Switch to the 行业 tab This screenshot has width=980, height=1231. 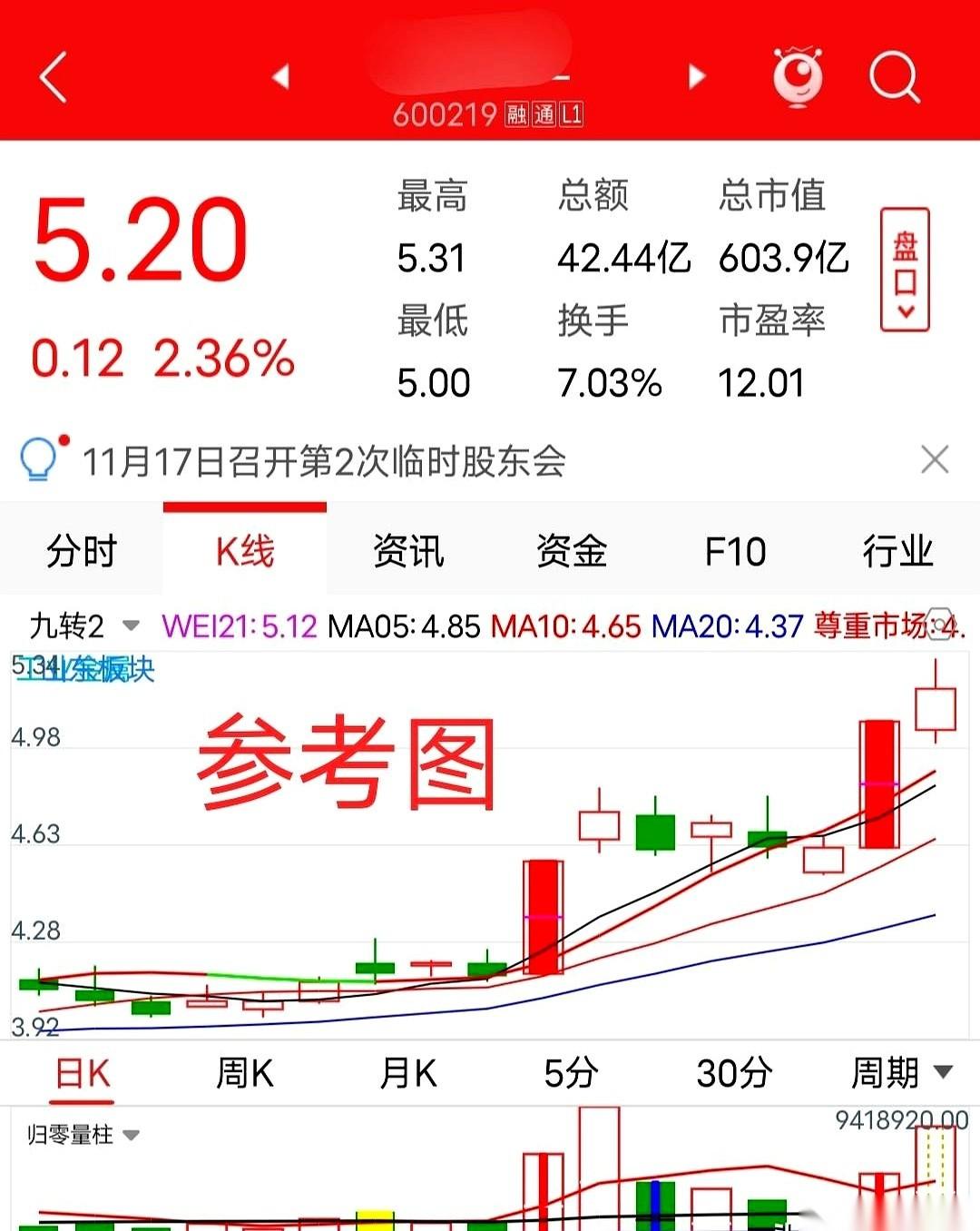(x=897, y=551)
